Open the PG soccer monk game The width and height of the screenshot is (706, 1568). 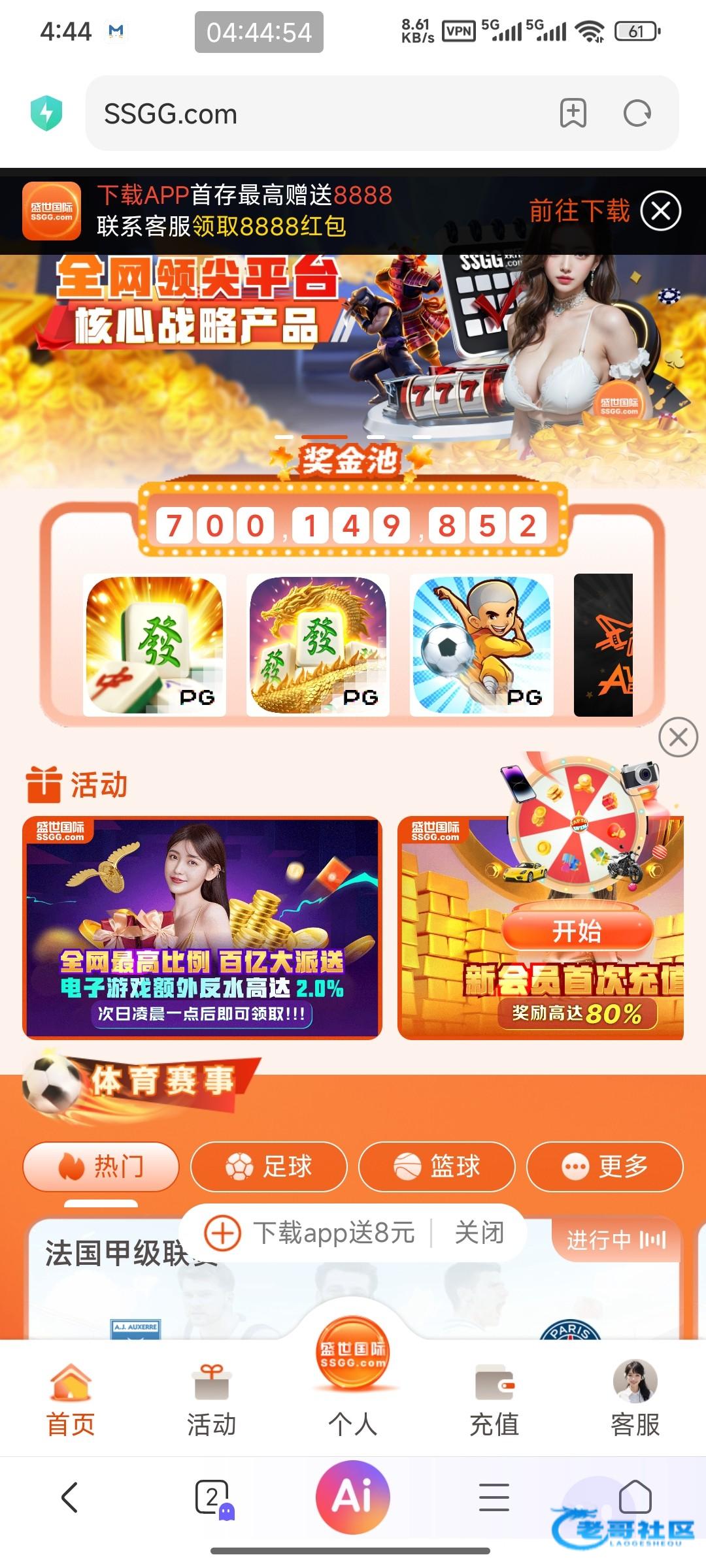(x=481, y=645)
